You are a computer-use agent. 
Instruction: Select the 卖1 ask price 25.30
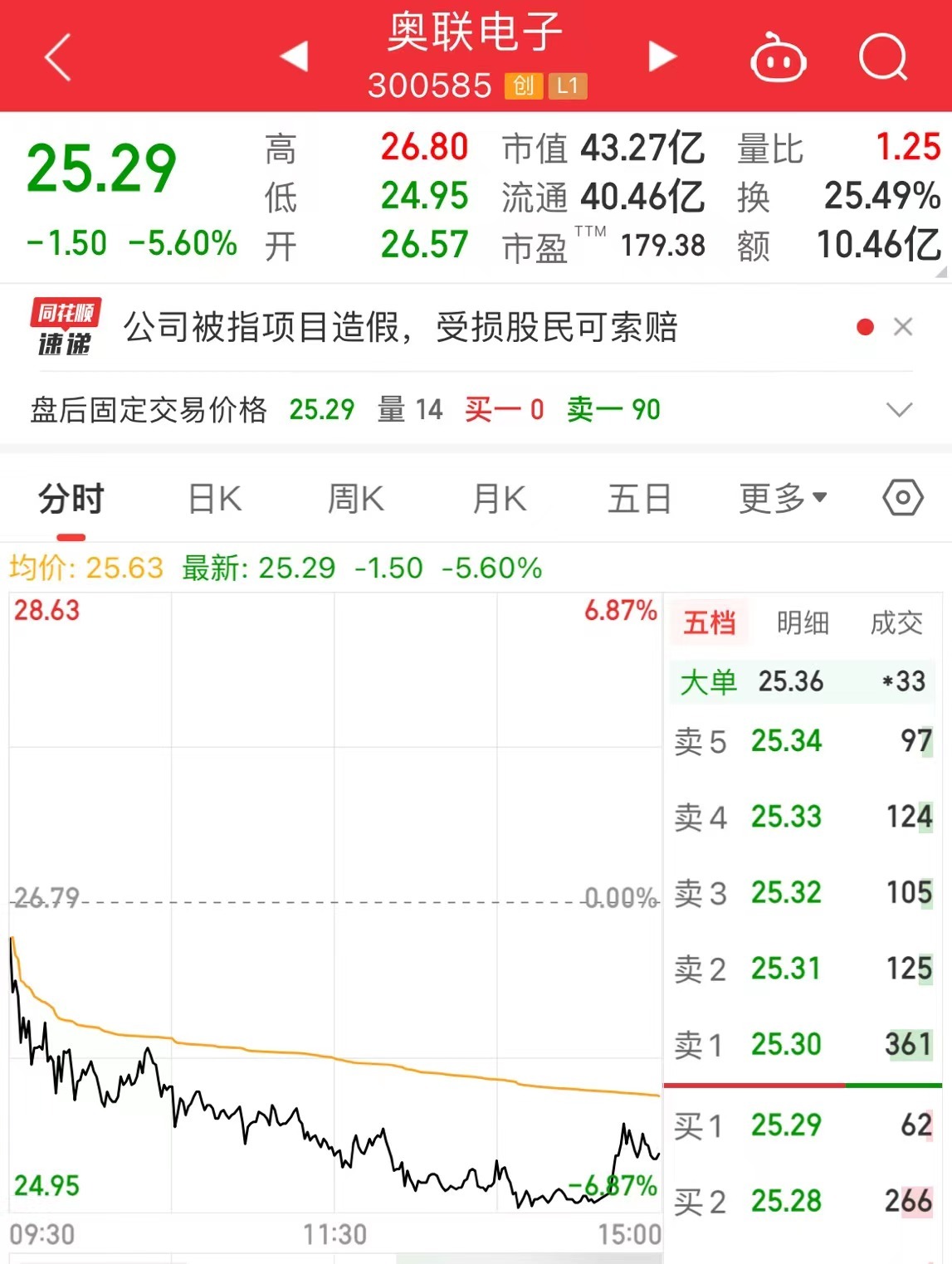788,1044
